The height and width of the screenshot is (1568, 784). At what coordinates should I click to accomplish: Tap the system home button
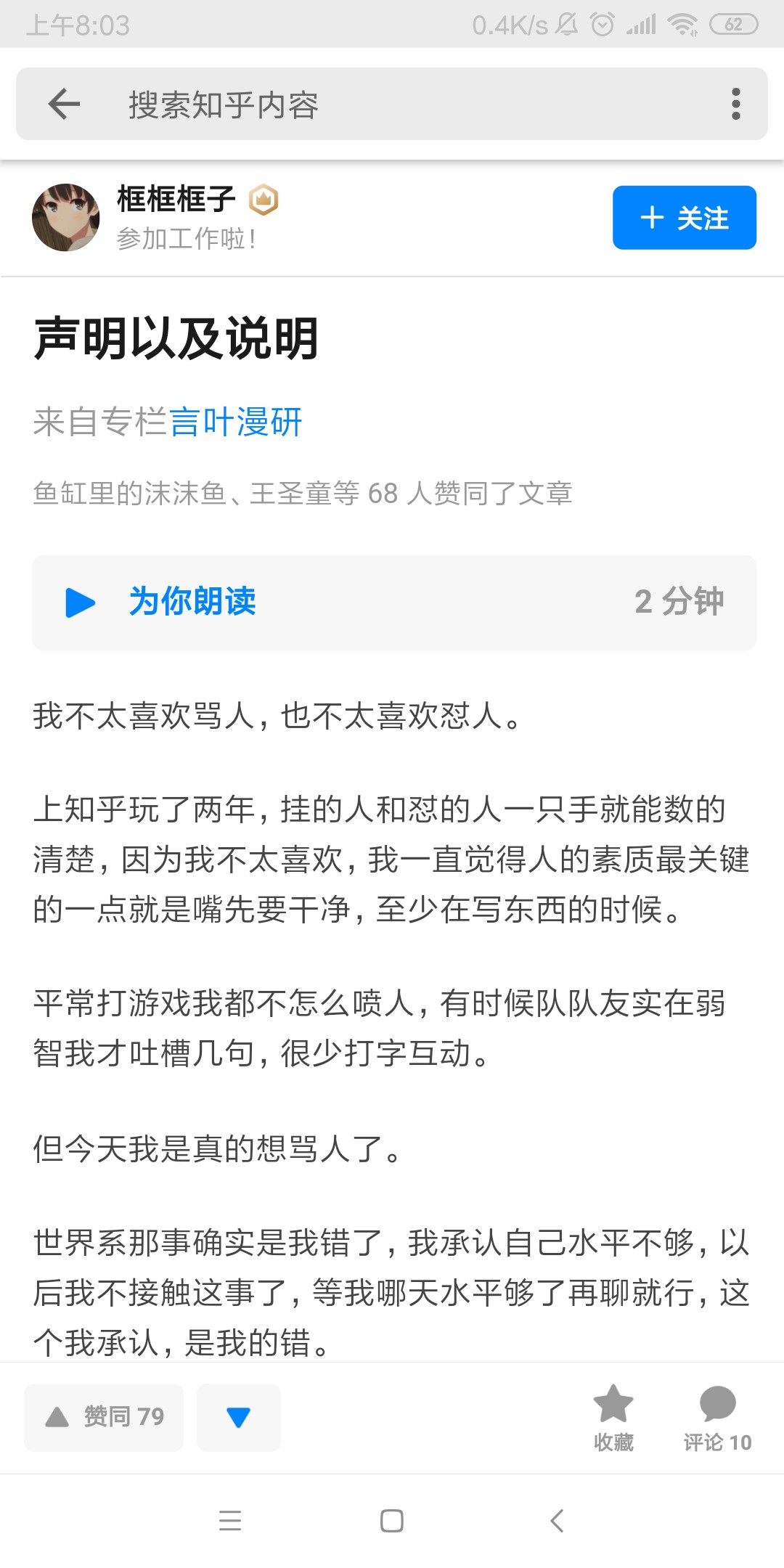click(x=392, y=1520)
